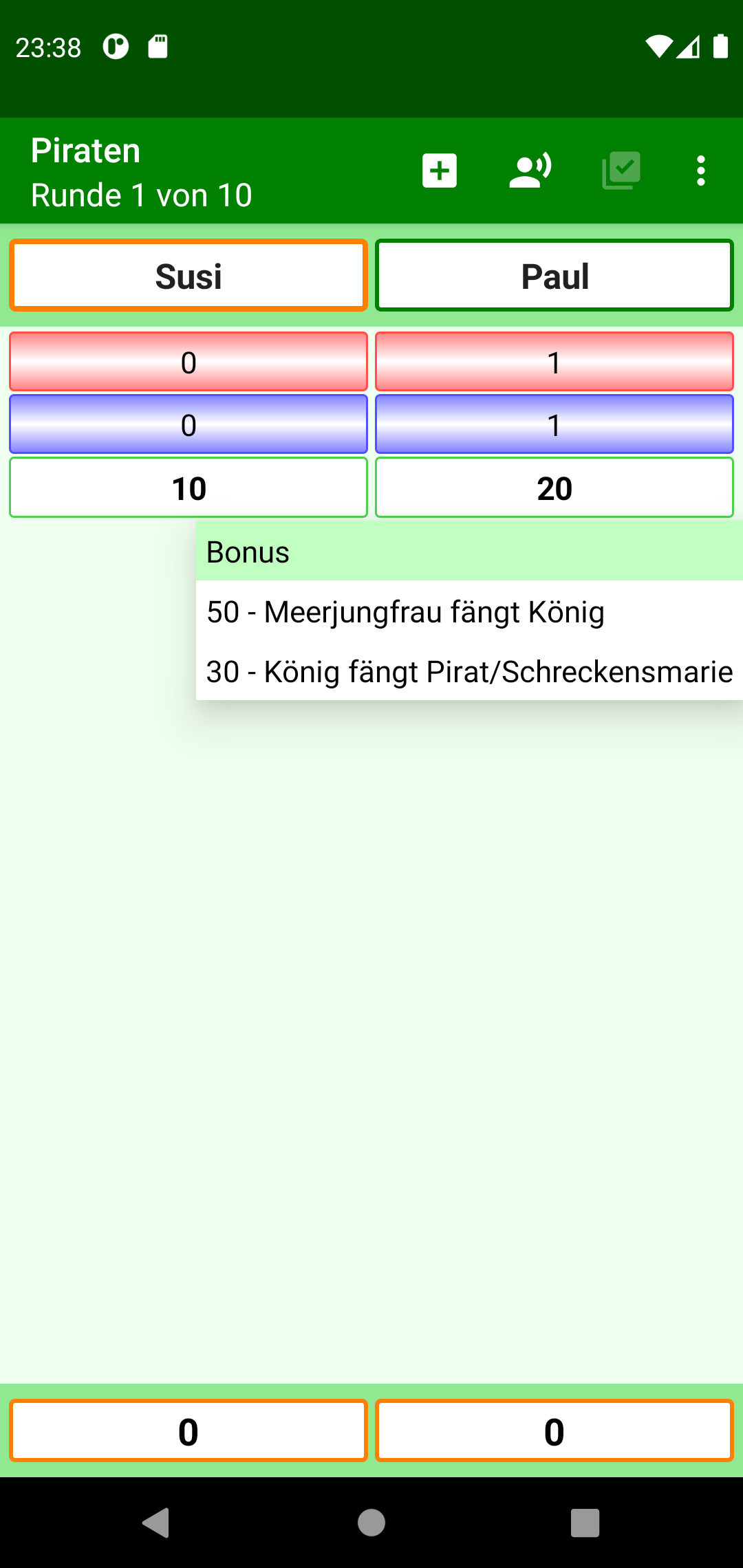Open the three-dot overflow menu

[x=700, y=171]
